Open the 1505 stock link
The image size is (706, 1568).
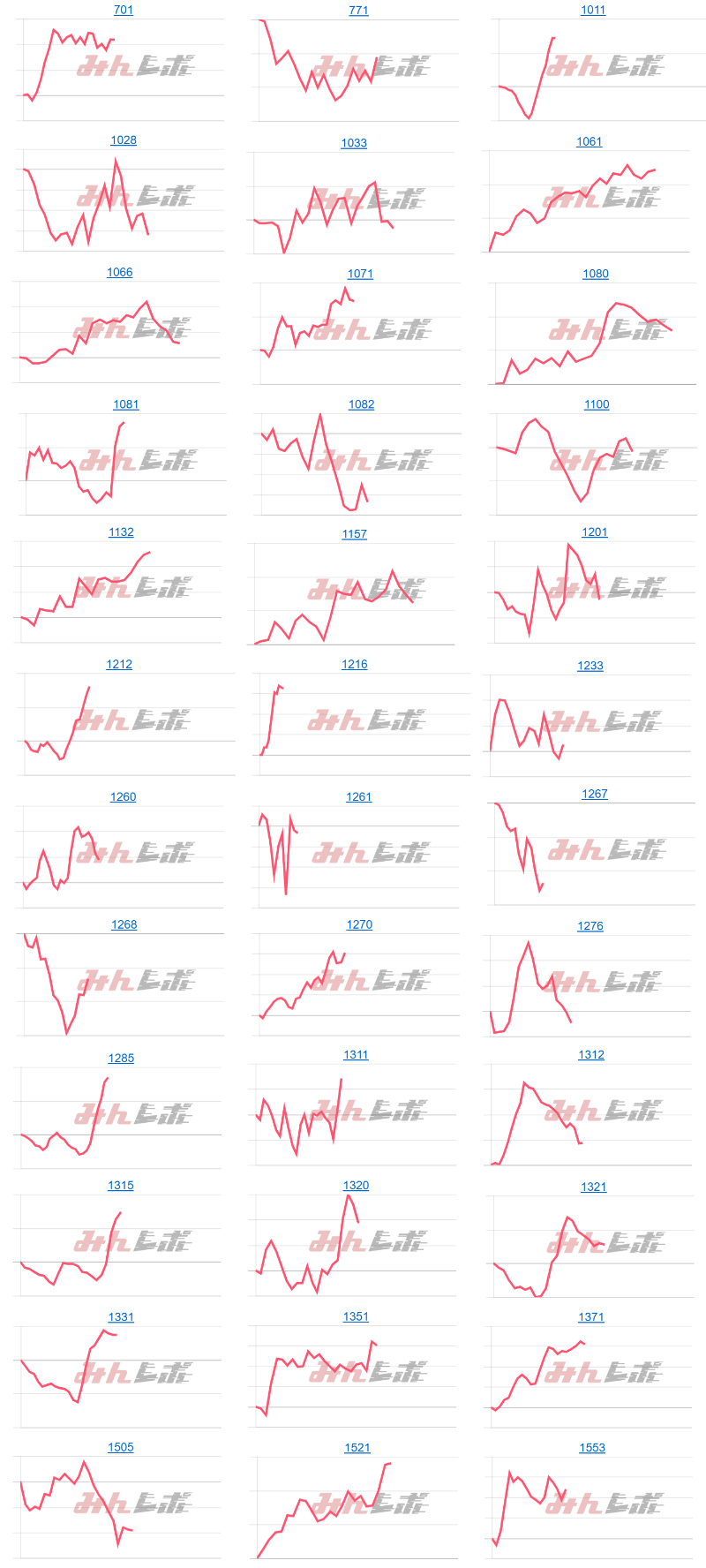point(121,1447)
